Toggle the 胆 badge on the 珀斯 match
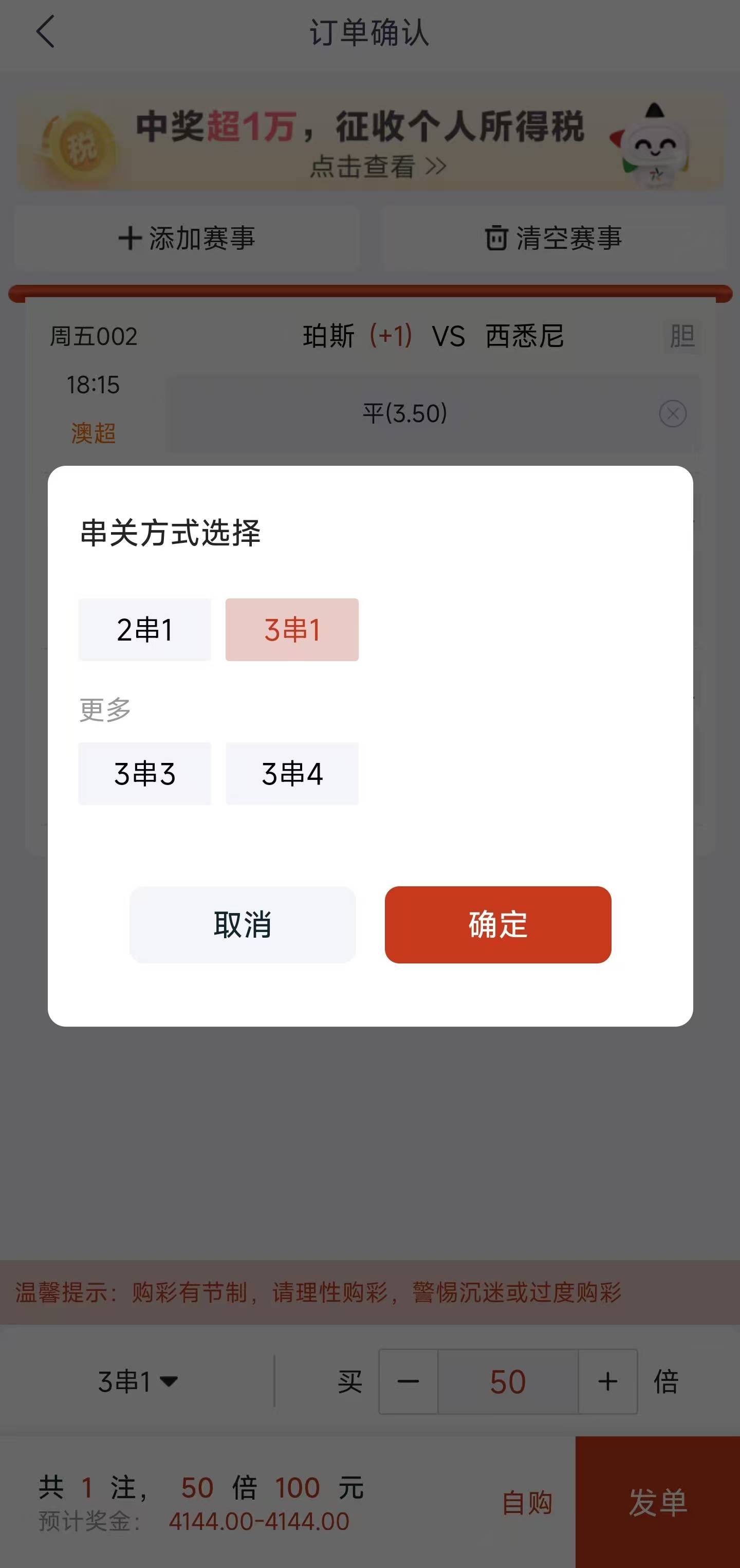This screenshot has width=740, height=1568. [683, 338]
